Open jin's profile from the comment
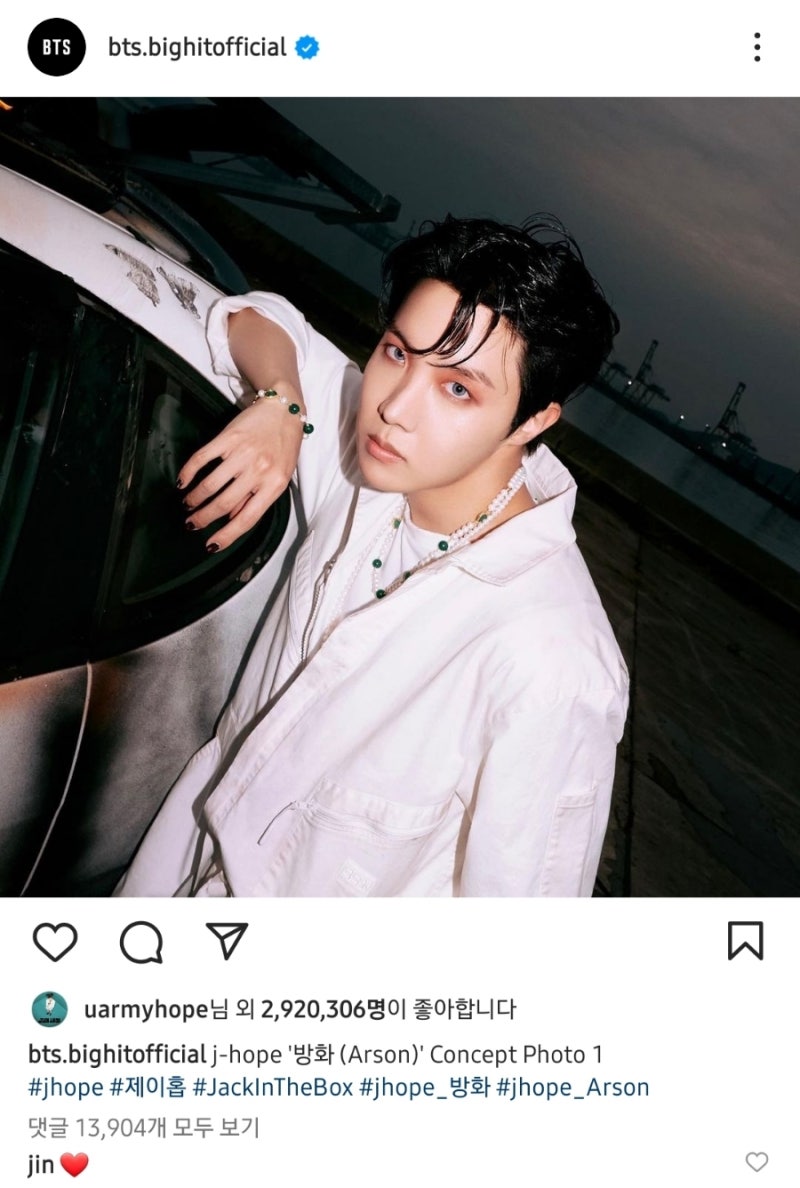 41,1164
